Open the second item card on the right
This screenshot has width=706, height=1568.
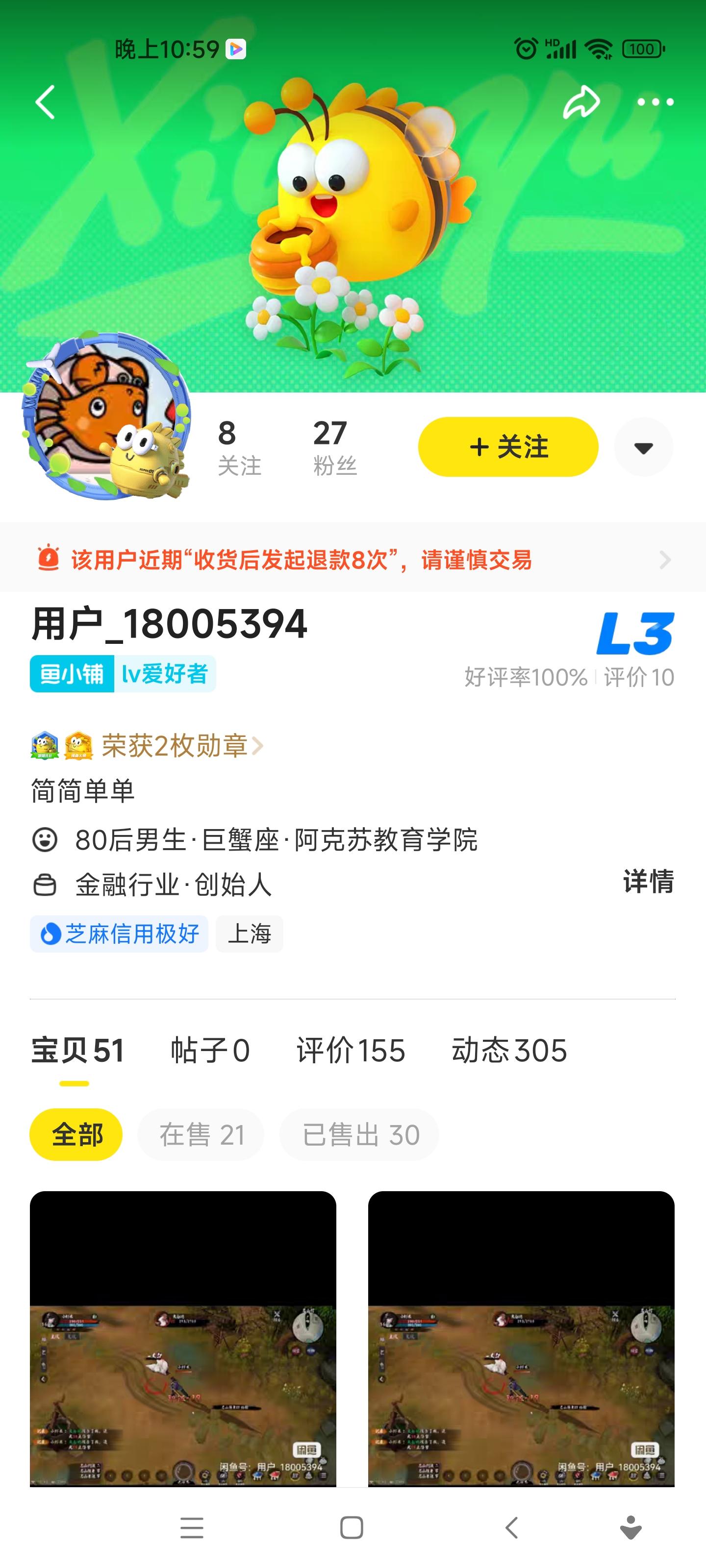(x=522, y=1339)
